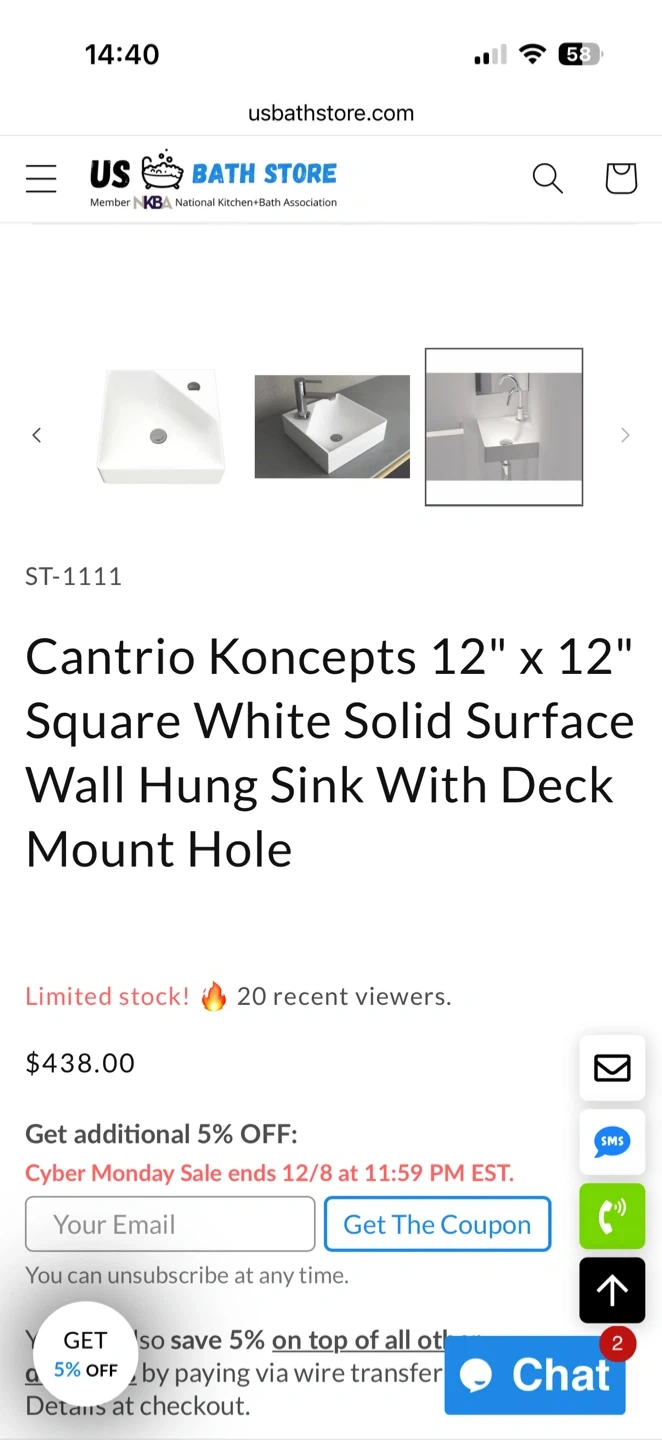The image size is (662, 1440).
Task: Open the Chat widget
Action: [535, 1375]
